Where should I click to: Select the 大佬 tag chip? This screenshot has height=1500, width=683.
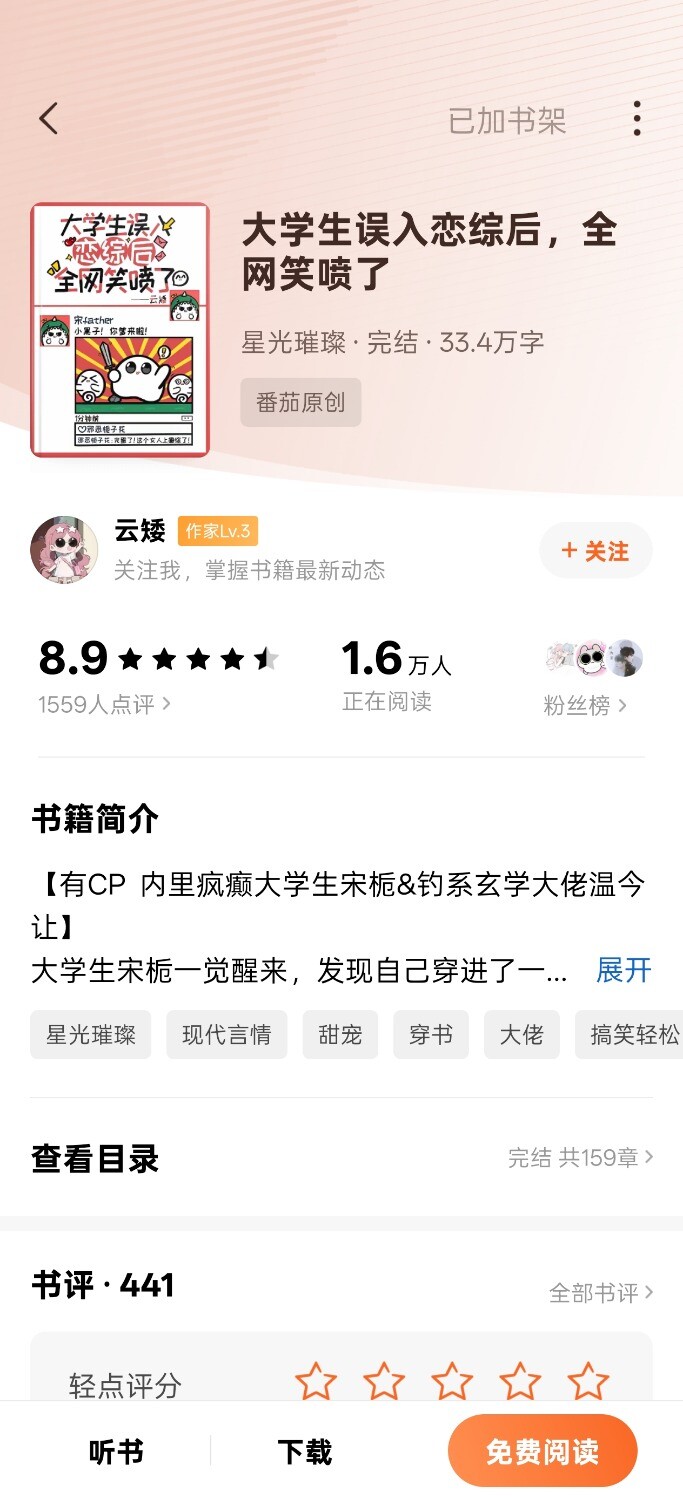pyautogui.click(x=521, y=1035)
